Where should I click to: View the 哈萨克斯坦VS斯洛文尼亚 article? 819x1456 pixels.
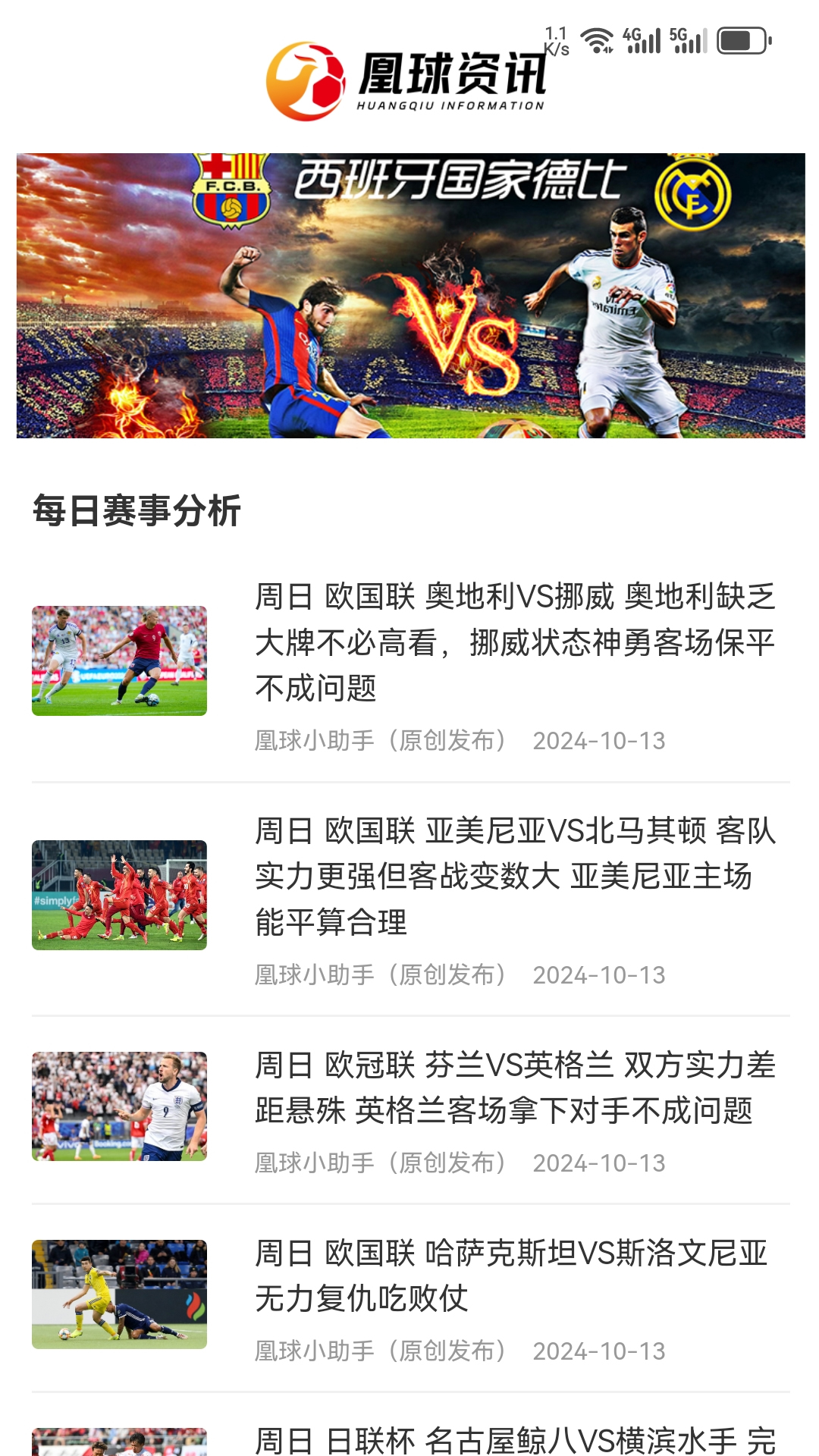(513, 1276)
